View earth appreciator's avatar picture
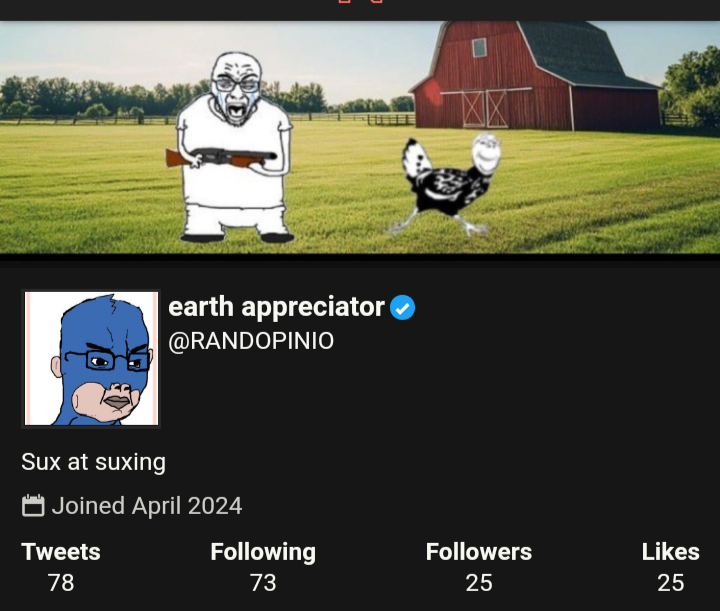The image size is (720, 611). (91, 359)
